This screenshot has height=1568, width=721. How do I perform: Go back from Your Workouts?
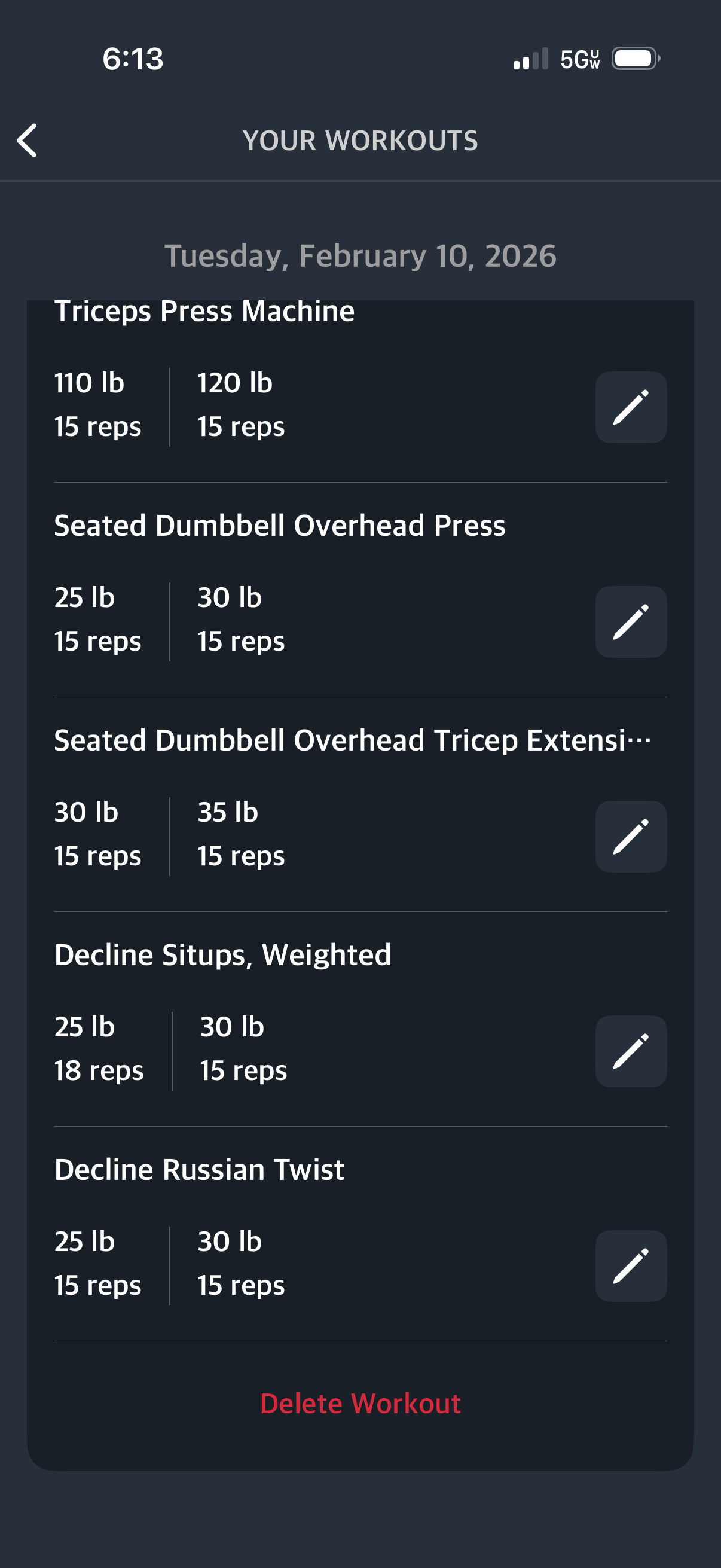pos(28,141)
